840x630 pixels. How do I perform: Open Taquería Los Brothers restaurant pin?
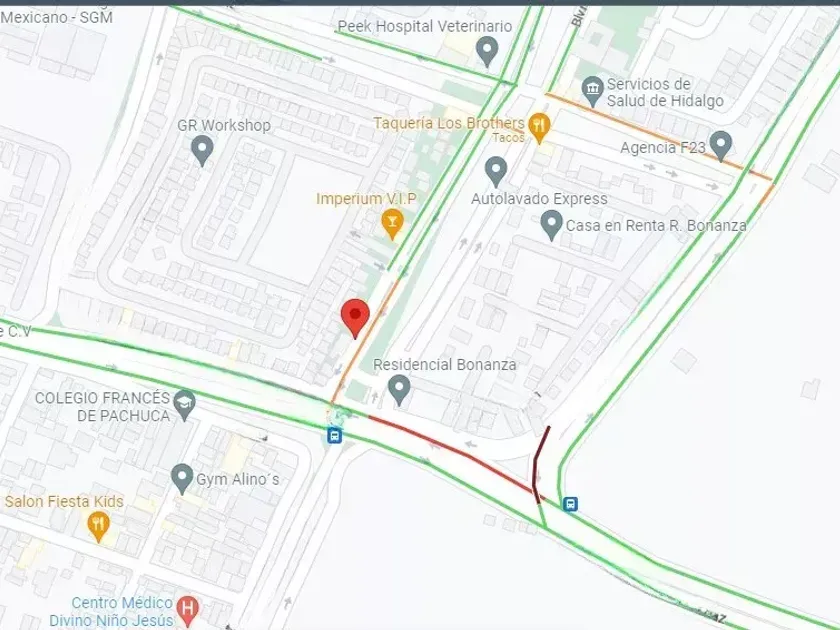click(539, 129)
